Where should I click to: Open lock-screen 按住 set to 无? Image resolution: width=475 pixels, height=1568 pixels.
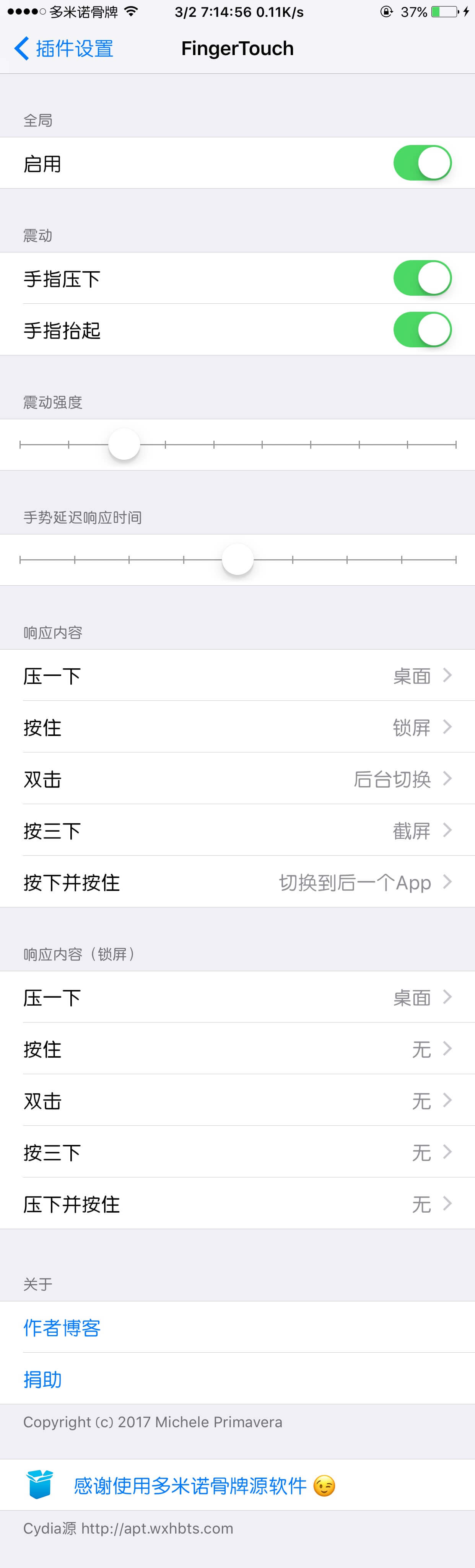coord(237,1049)
